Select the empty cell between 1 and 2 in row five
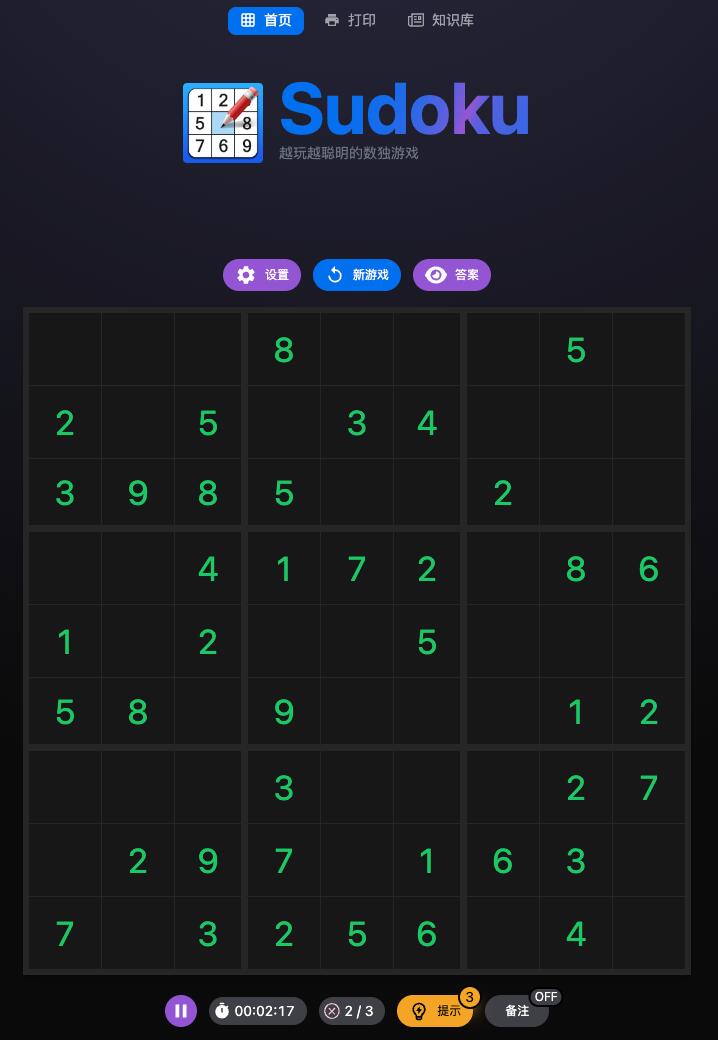The width and height of the screenshot is (718, 1040). point(138,641)
